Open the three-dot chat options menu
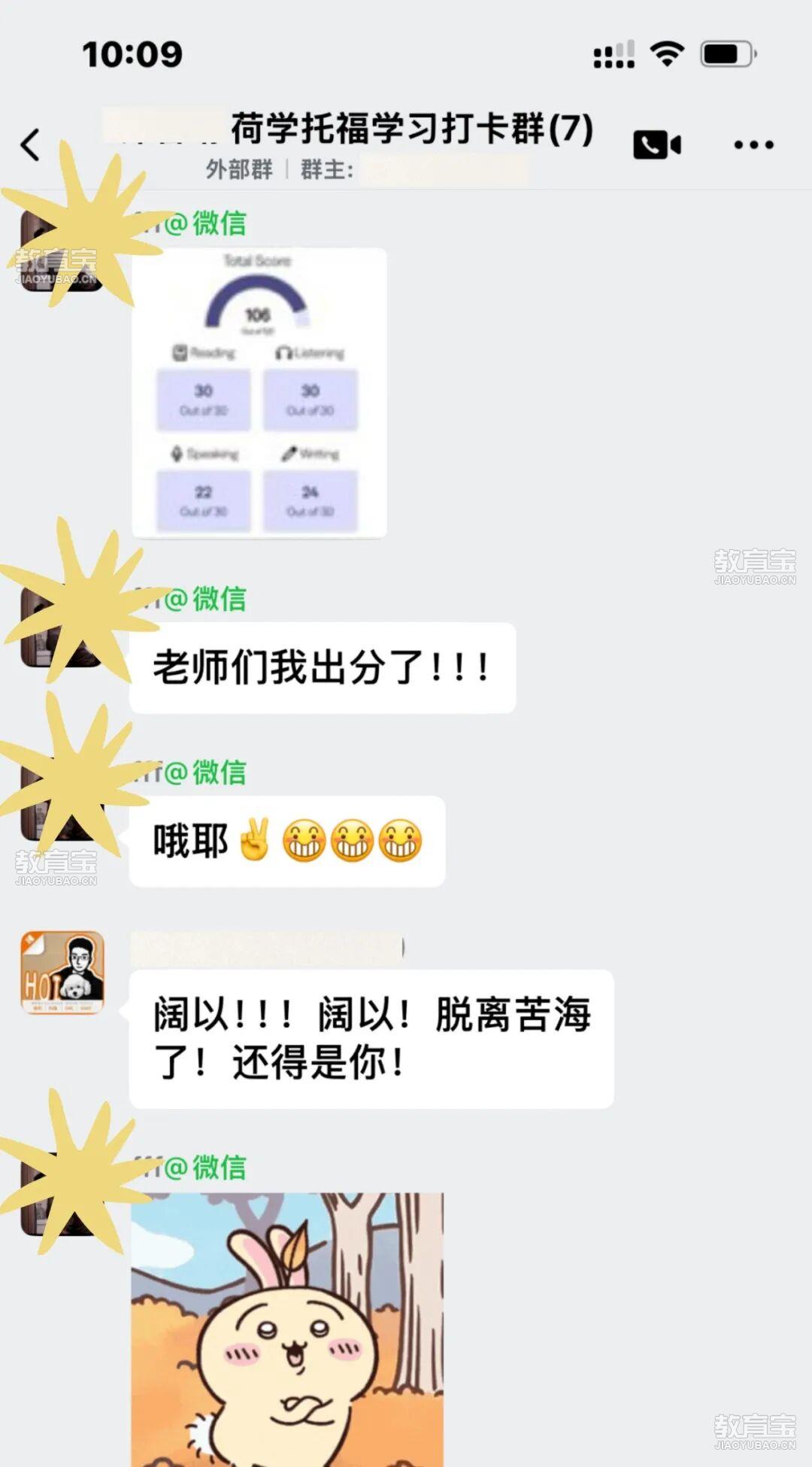Screen dimensions: 812x1467 (x=753, y=144)
